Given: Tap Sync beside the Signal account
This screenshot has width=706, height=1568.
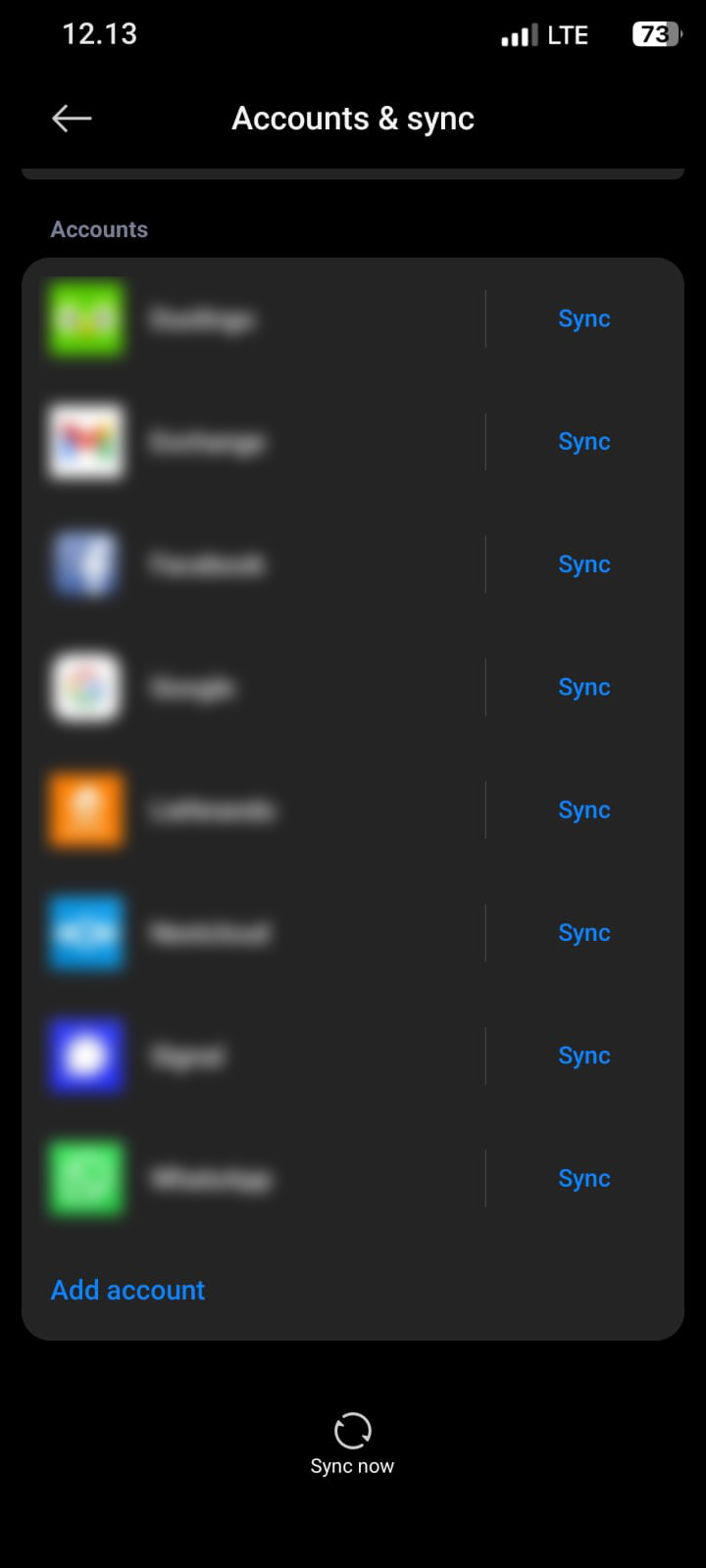Looking at the screenshot, I should click(x=583, y=1055).
